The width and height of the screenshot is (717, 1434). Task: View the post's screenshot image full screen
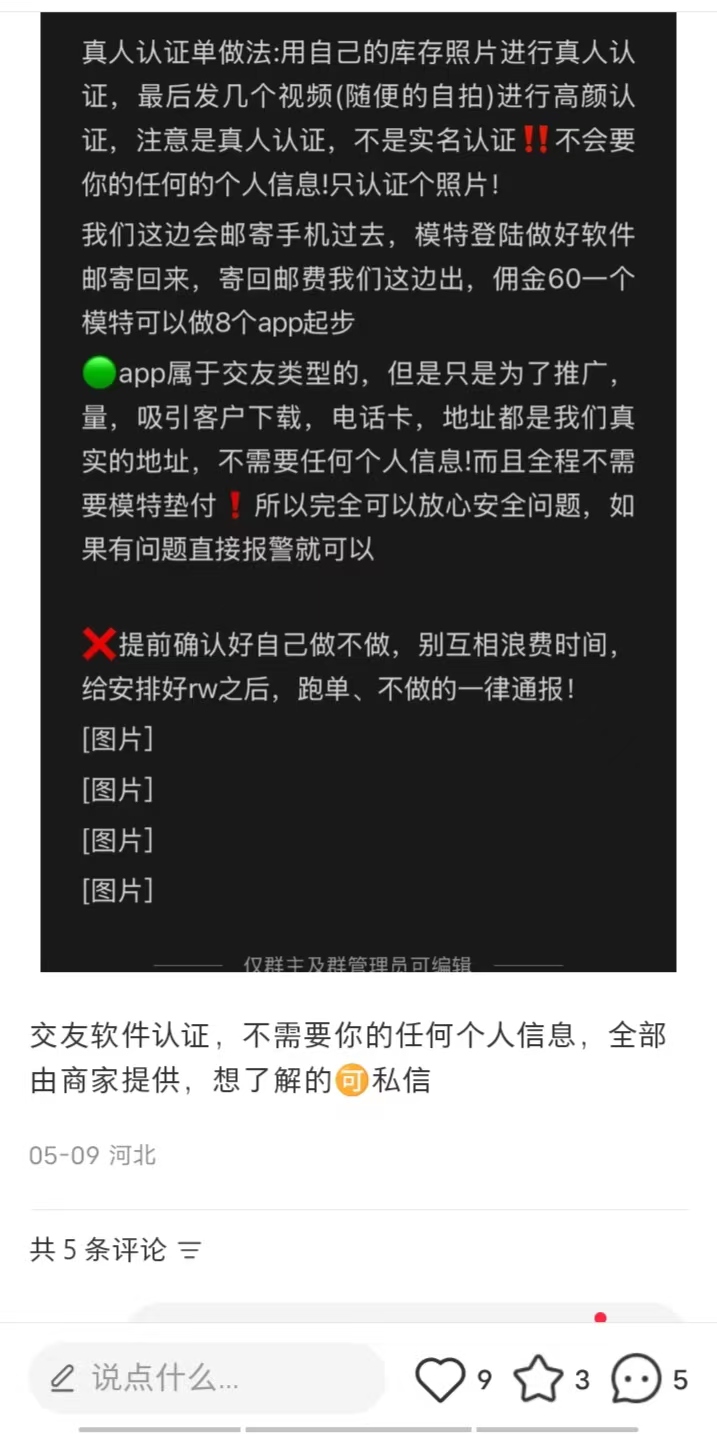pos(358,490)
